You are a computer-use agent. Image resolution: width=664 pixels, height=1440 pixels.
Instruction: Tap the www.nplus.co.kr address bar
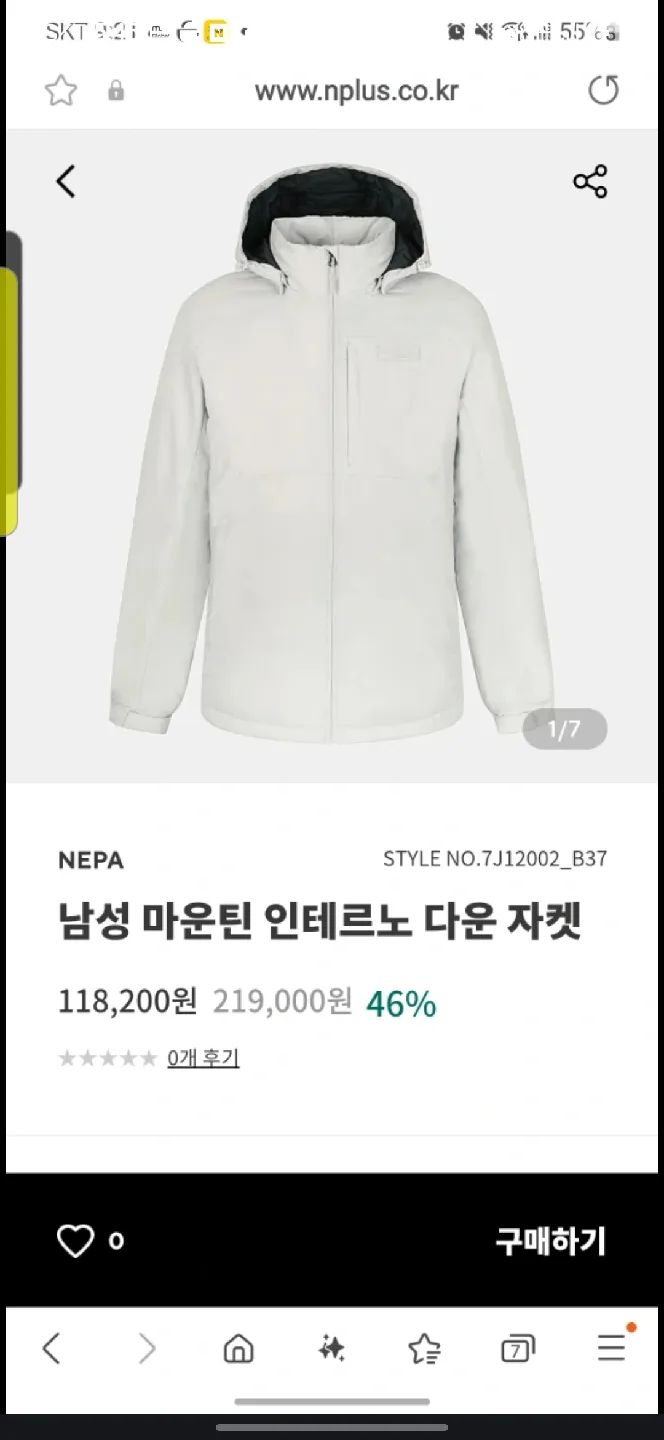[x=356, y=92]
